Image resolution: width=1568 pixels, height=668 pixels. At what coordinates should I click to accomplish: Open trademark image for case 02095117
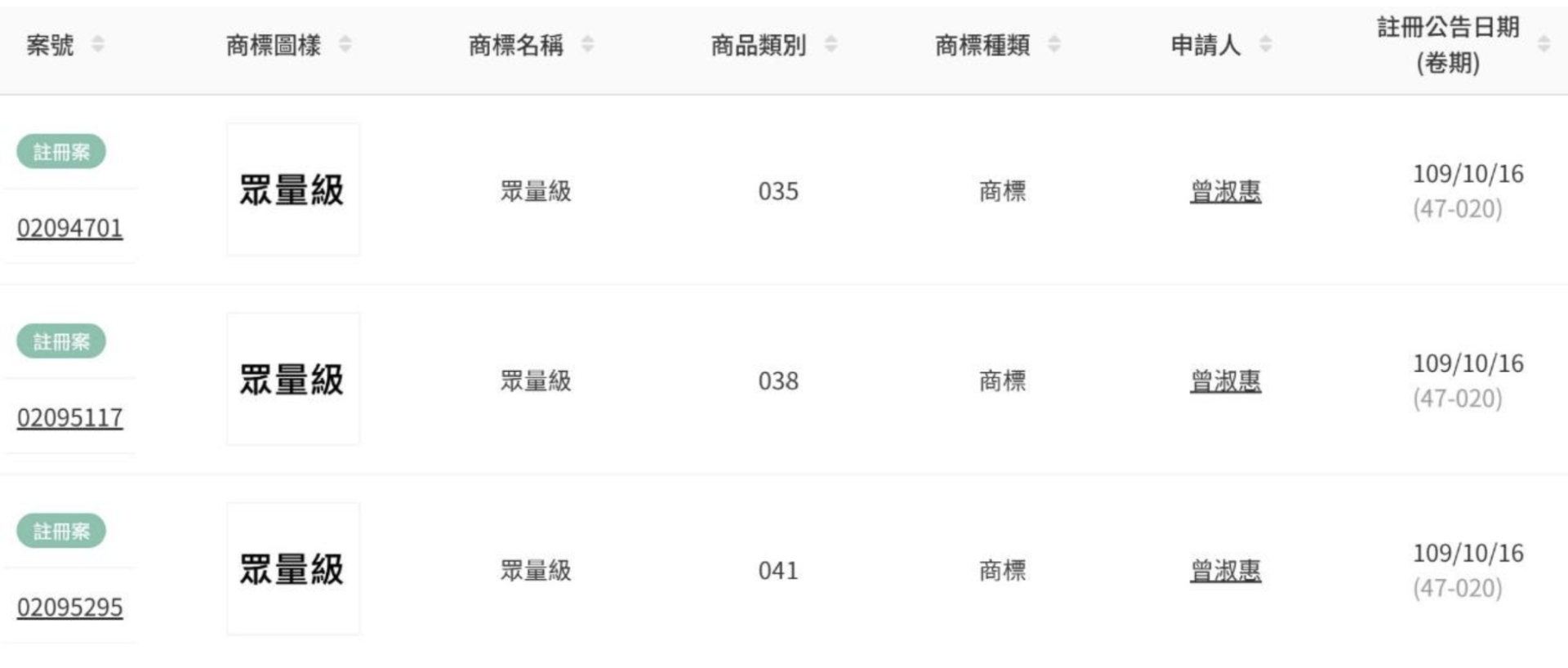tap(292, 379)
